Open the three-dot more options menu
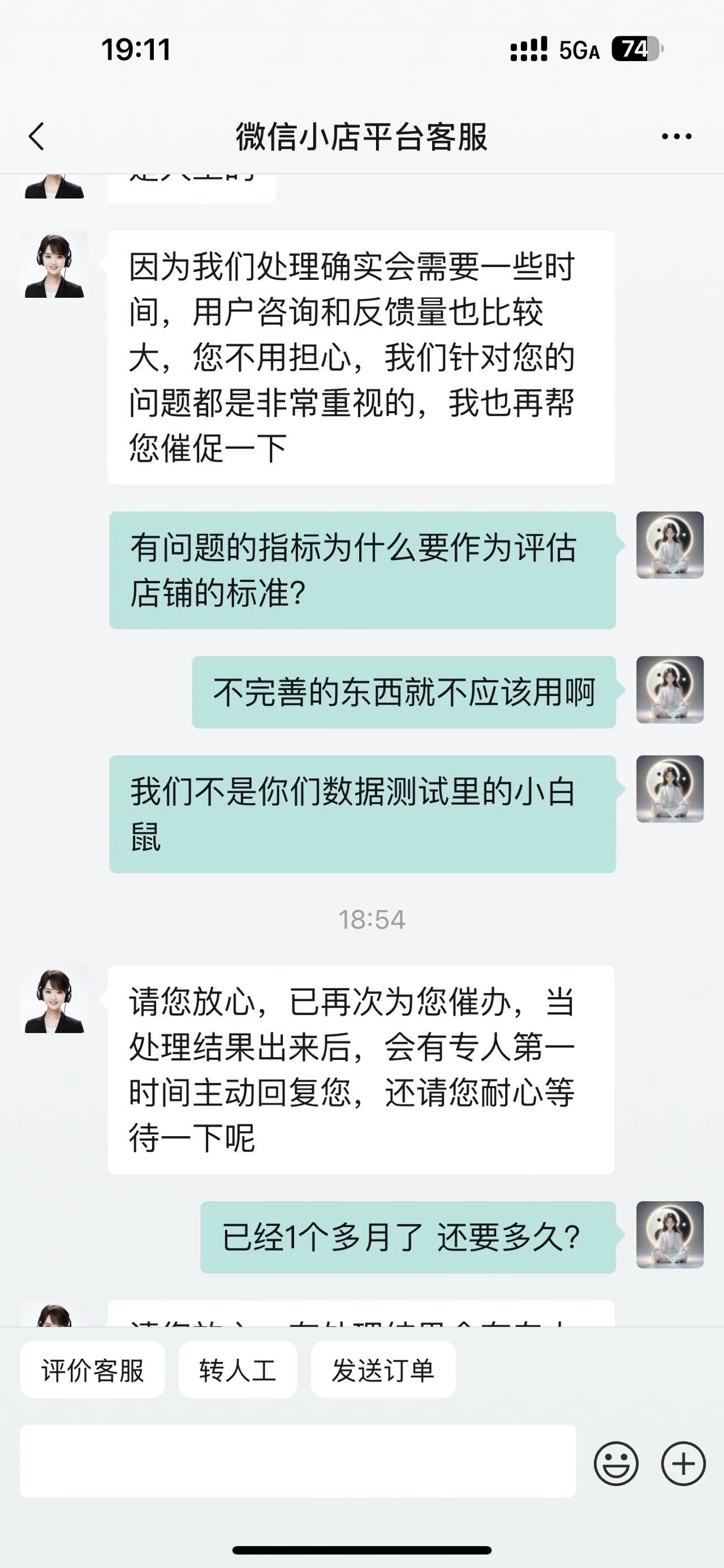Viewport: 724px width, 1568px height. tap(676, 136)
